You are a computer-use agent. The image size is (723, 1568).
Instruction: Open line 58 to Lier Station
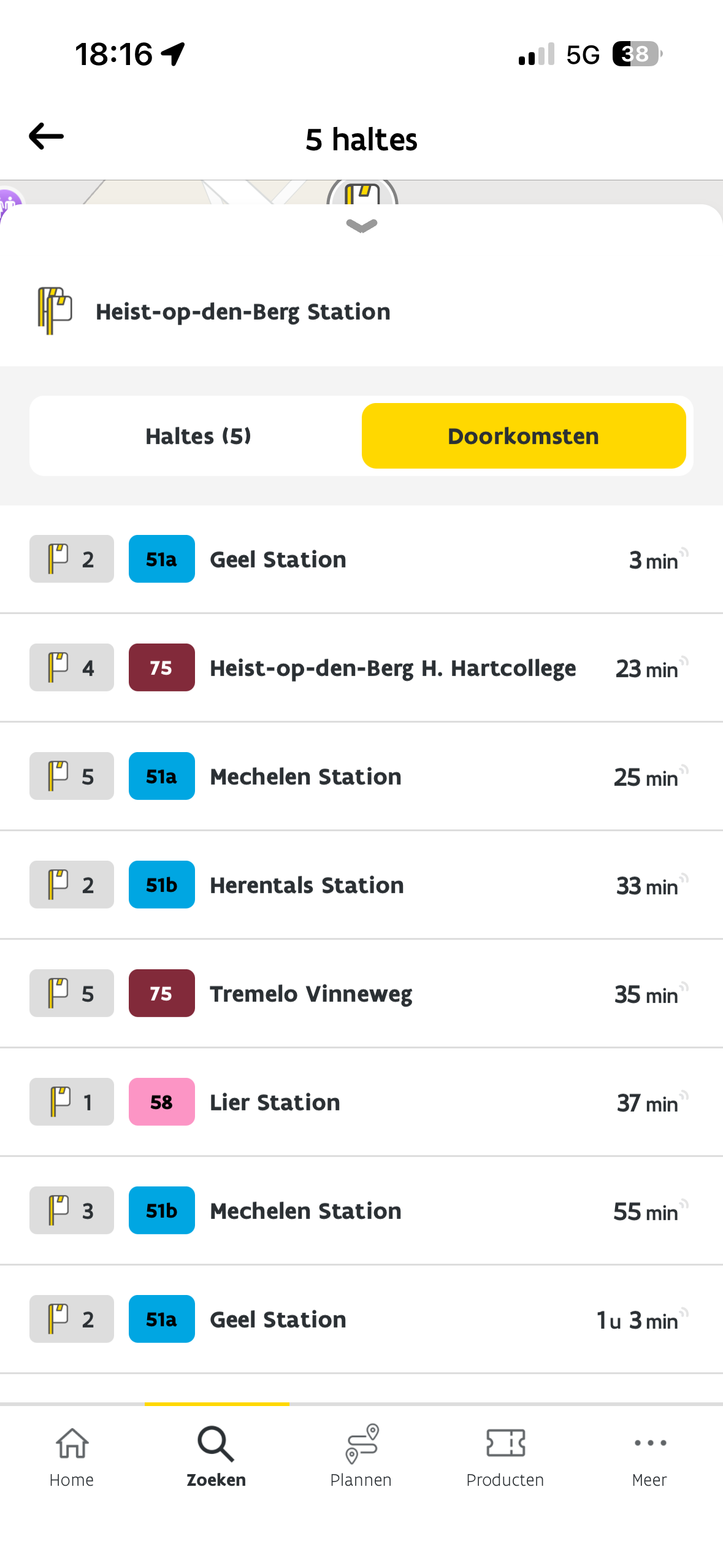(361, 1102)
